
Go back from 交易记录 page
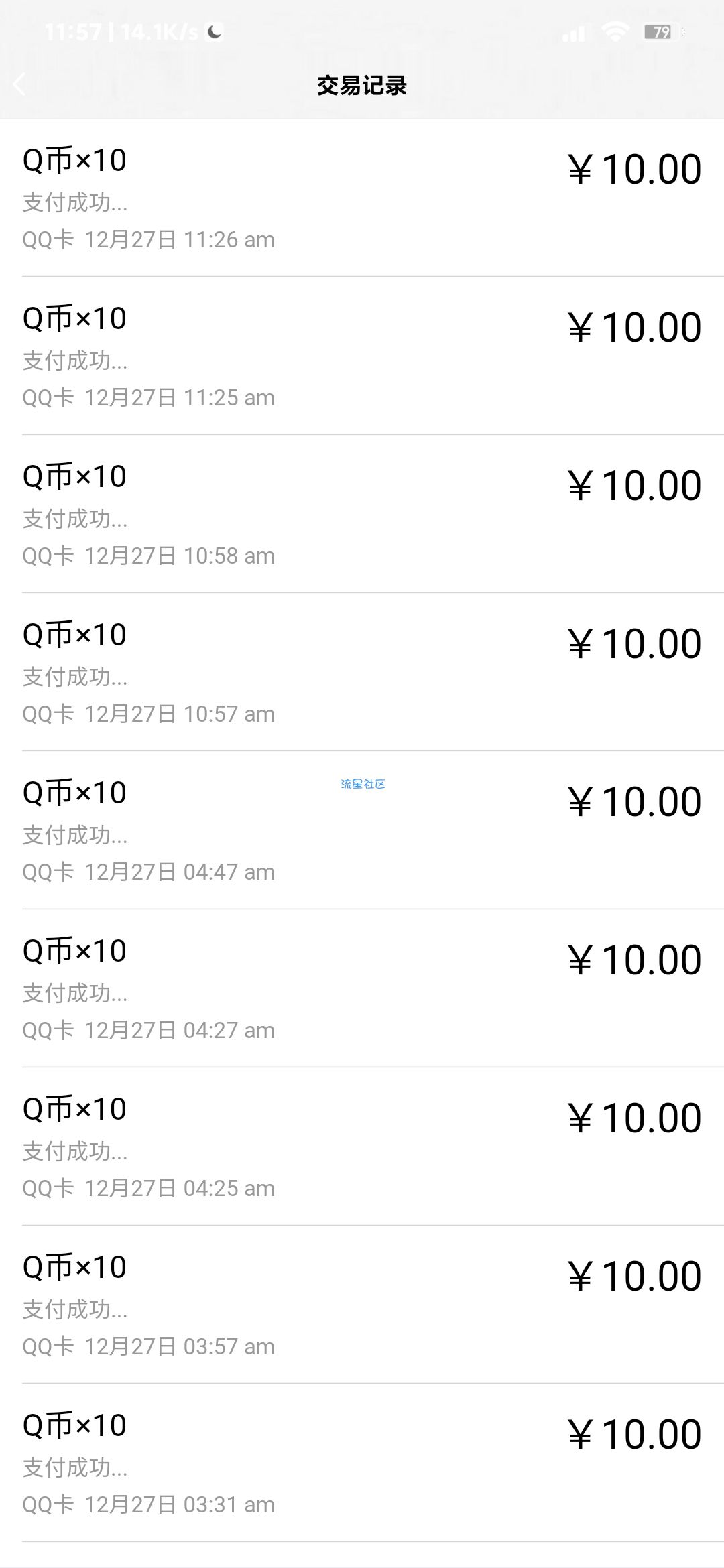[x=20, y=85]
